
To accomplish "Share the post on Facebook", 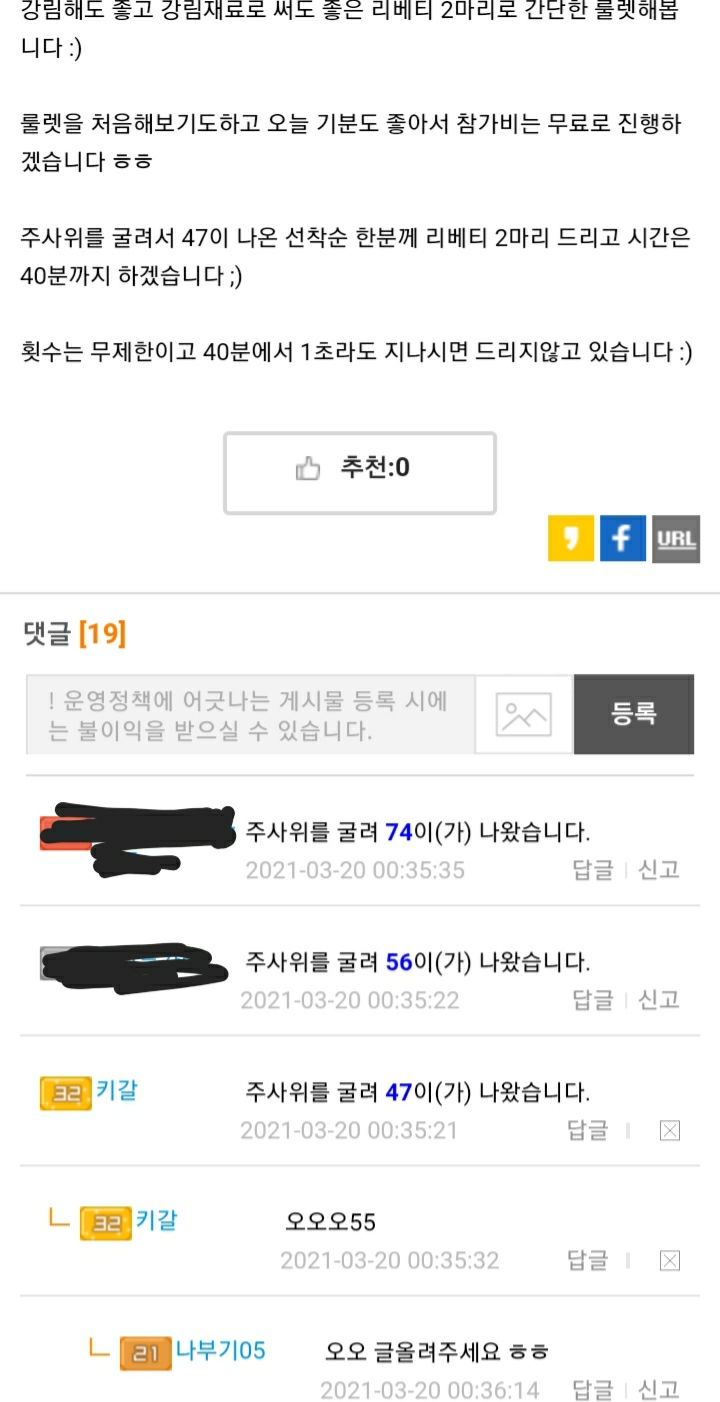I will point(622,539).
